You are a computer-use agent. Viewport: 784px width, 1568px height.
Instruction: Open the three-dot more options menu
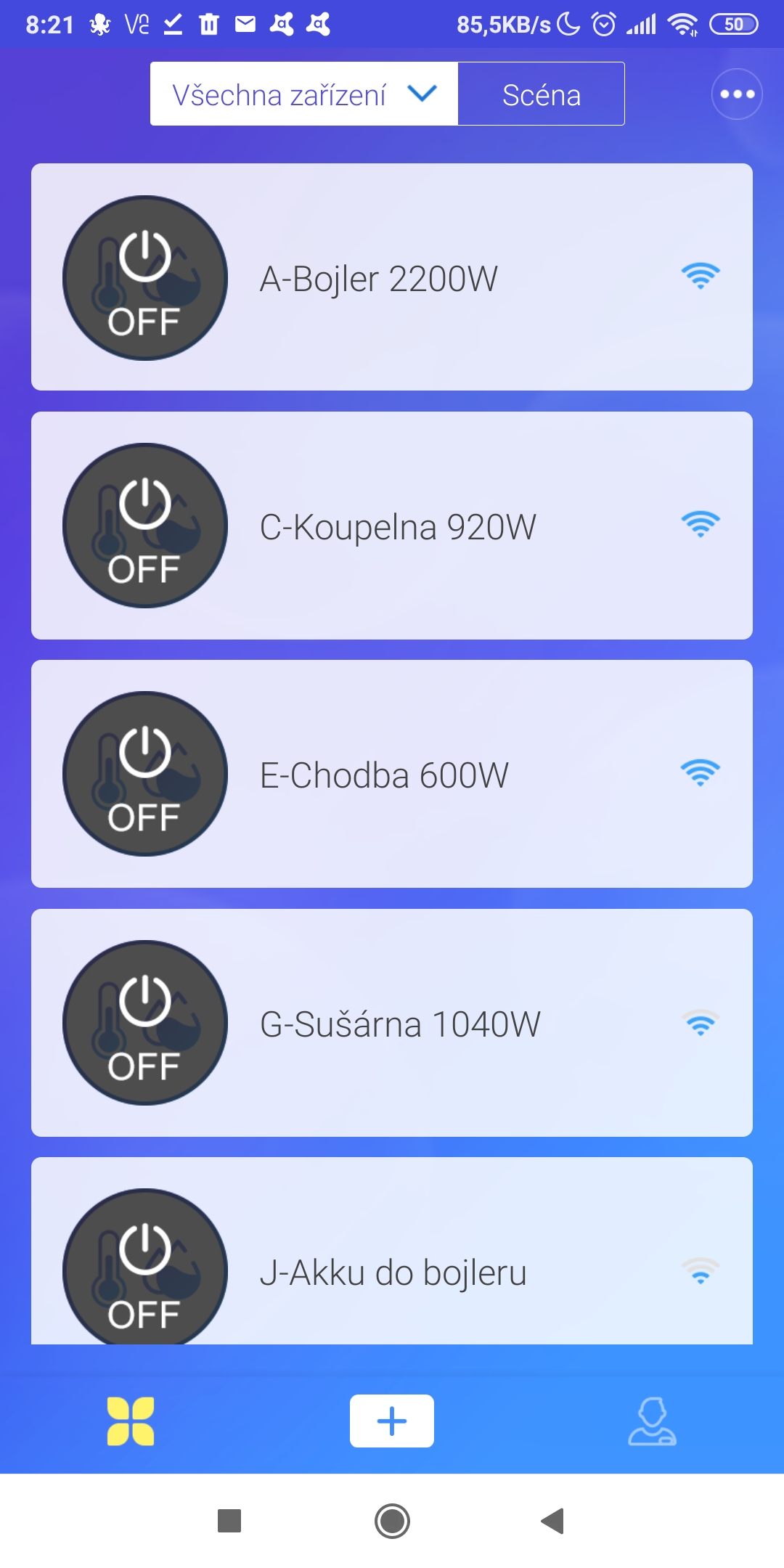coord(737,94)
